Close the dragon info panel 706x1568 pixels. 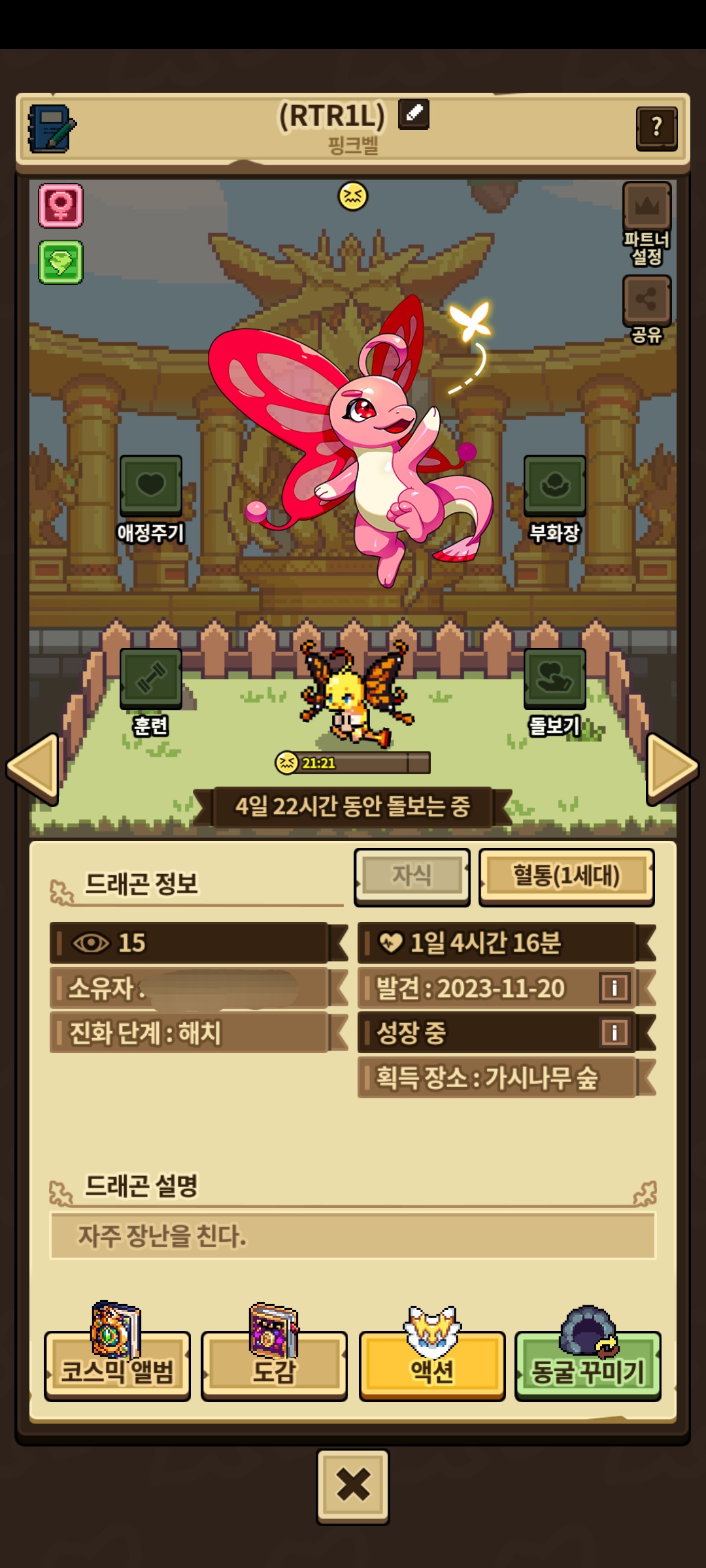pyautogui.click(x=353, y=1486)
